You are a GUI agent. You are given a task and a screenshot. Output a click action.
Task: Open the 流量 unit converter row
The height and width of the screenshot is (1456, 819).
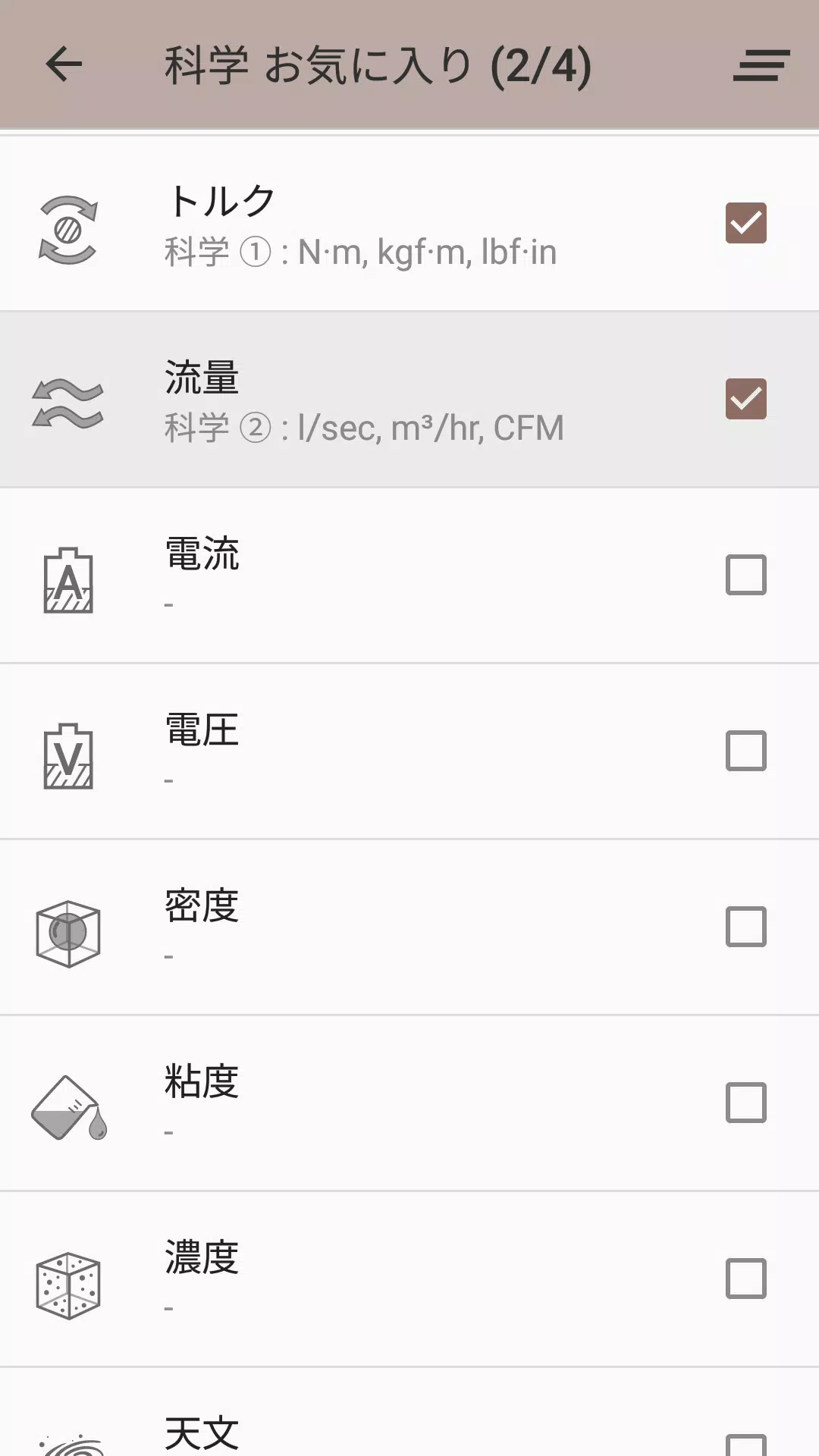pyautogui.click(x=379, y=397)
